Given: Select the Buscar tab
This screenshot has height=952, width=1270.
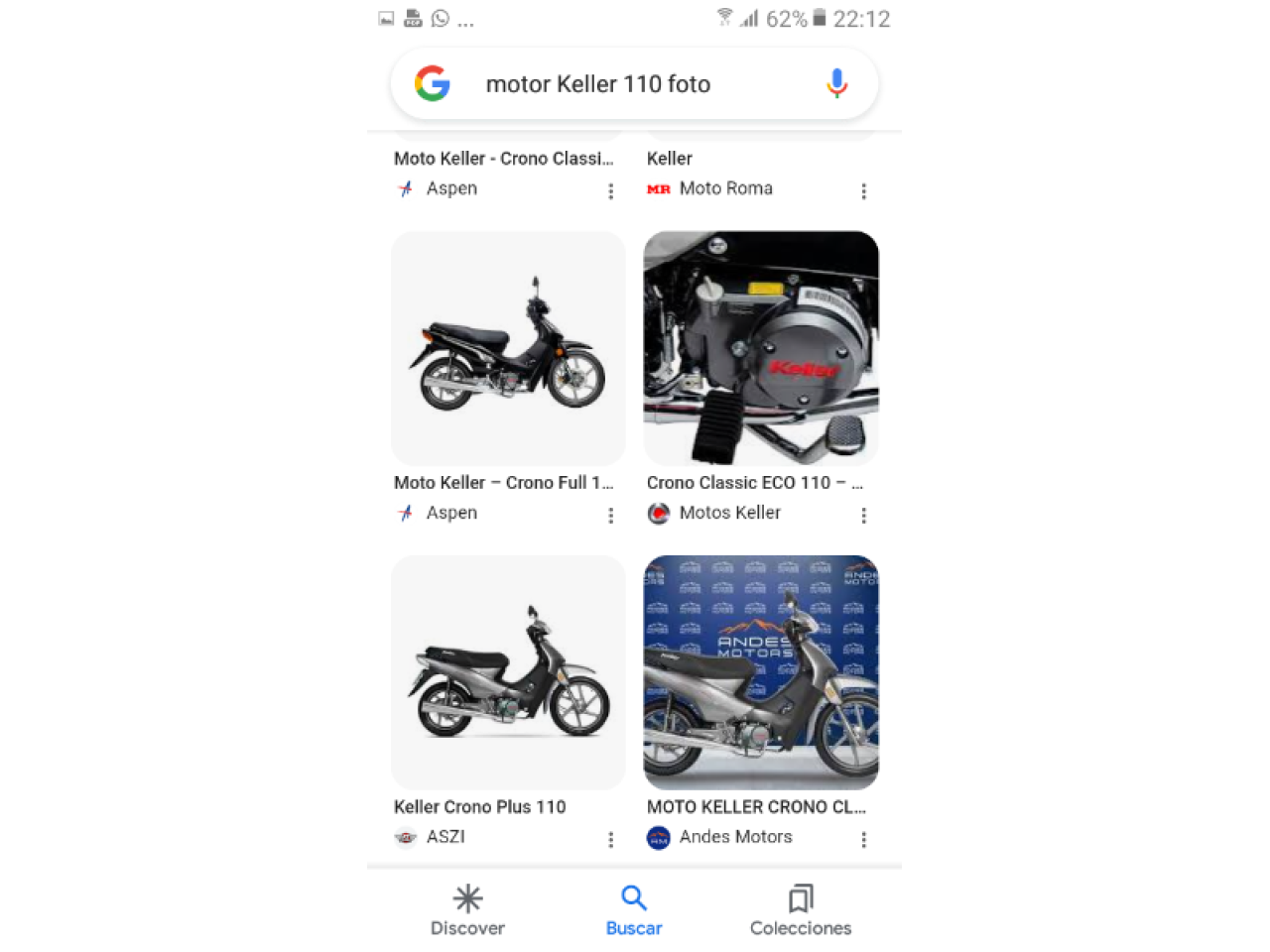Looking at the screenshot, I should (x=634, y=909).
